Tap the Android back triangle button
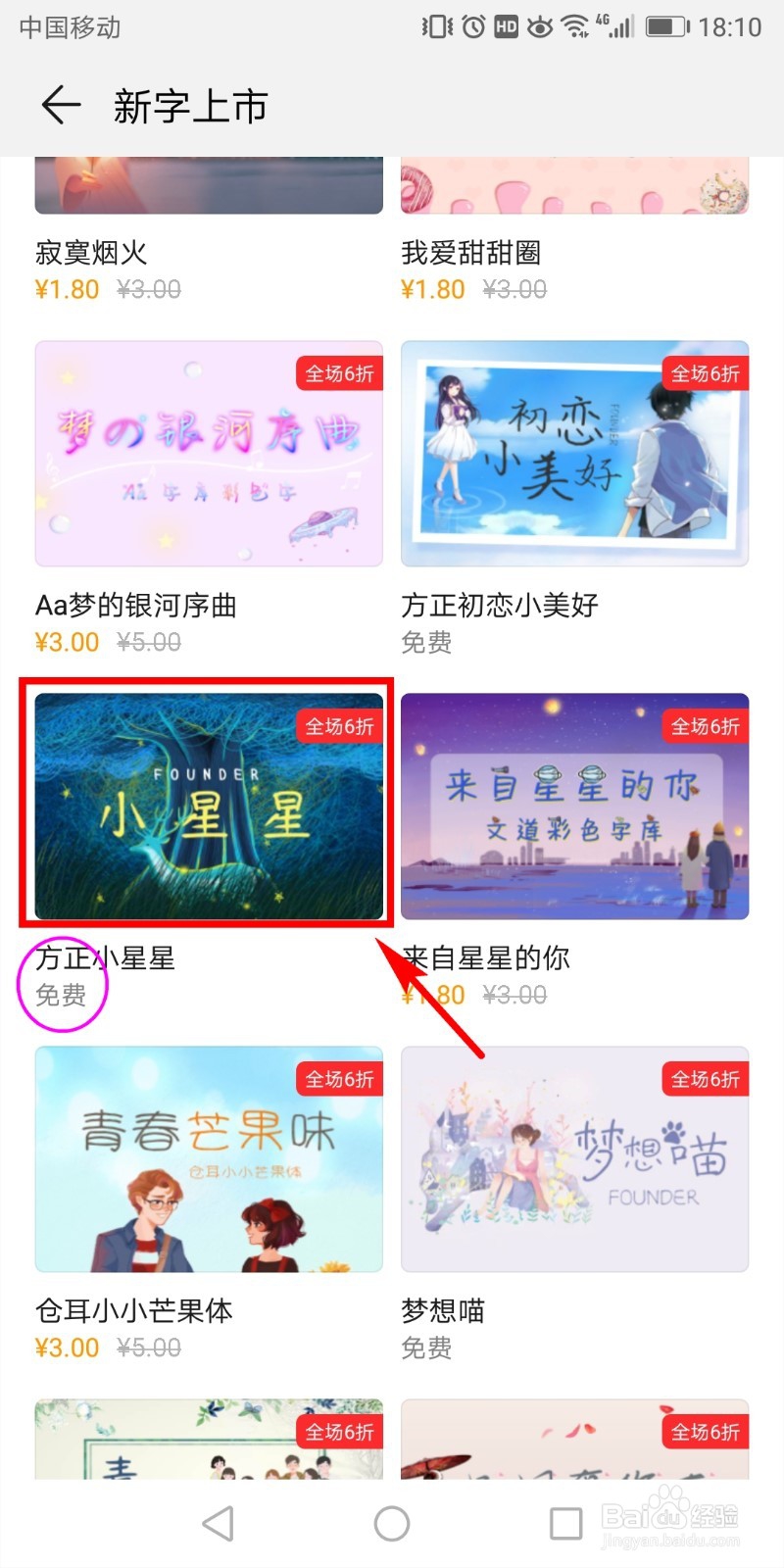Screen dimensions: 784x1568 219,1523
